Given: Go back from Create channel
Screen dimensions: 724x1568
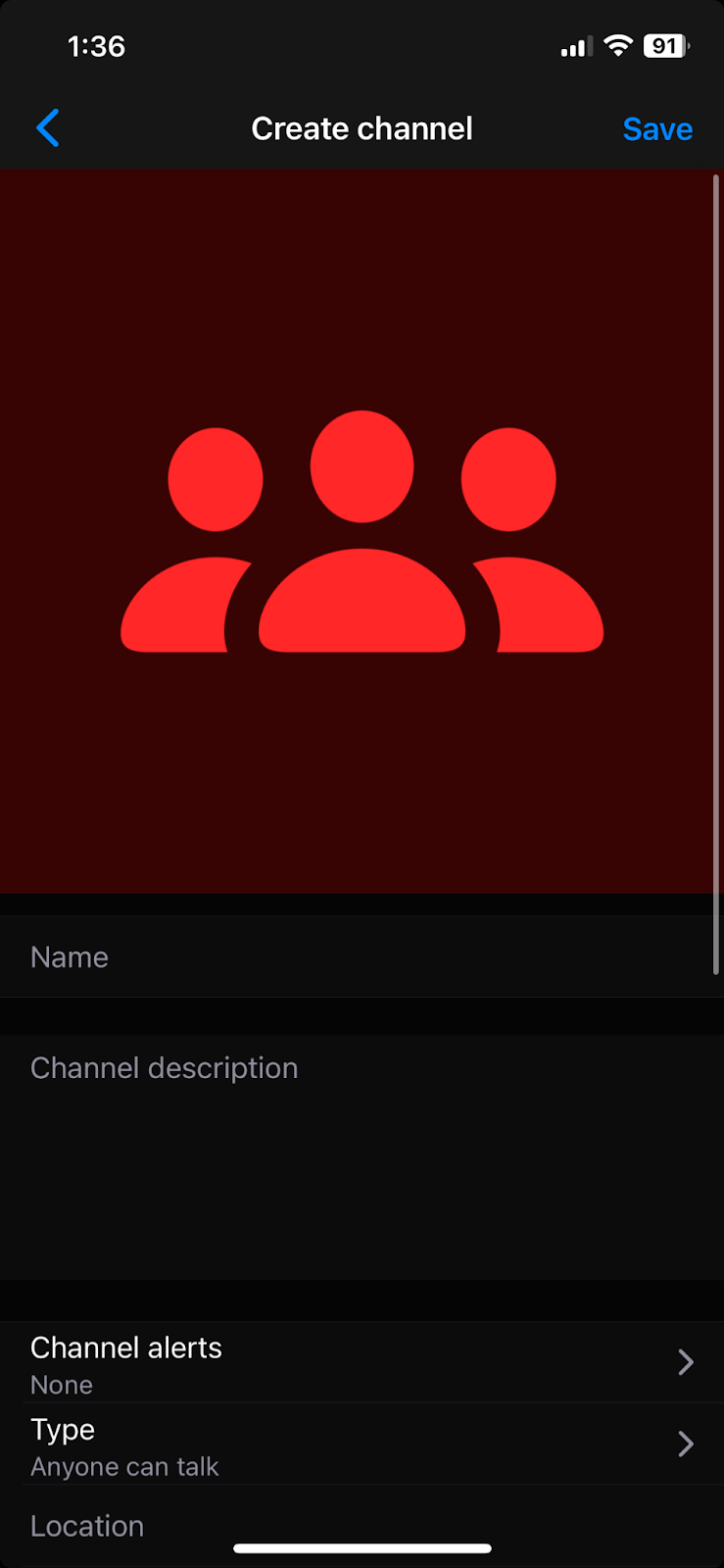Looking at the screenshot, I should point(48,128).
